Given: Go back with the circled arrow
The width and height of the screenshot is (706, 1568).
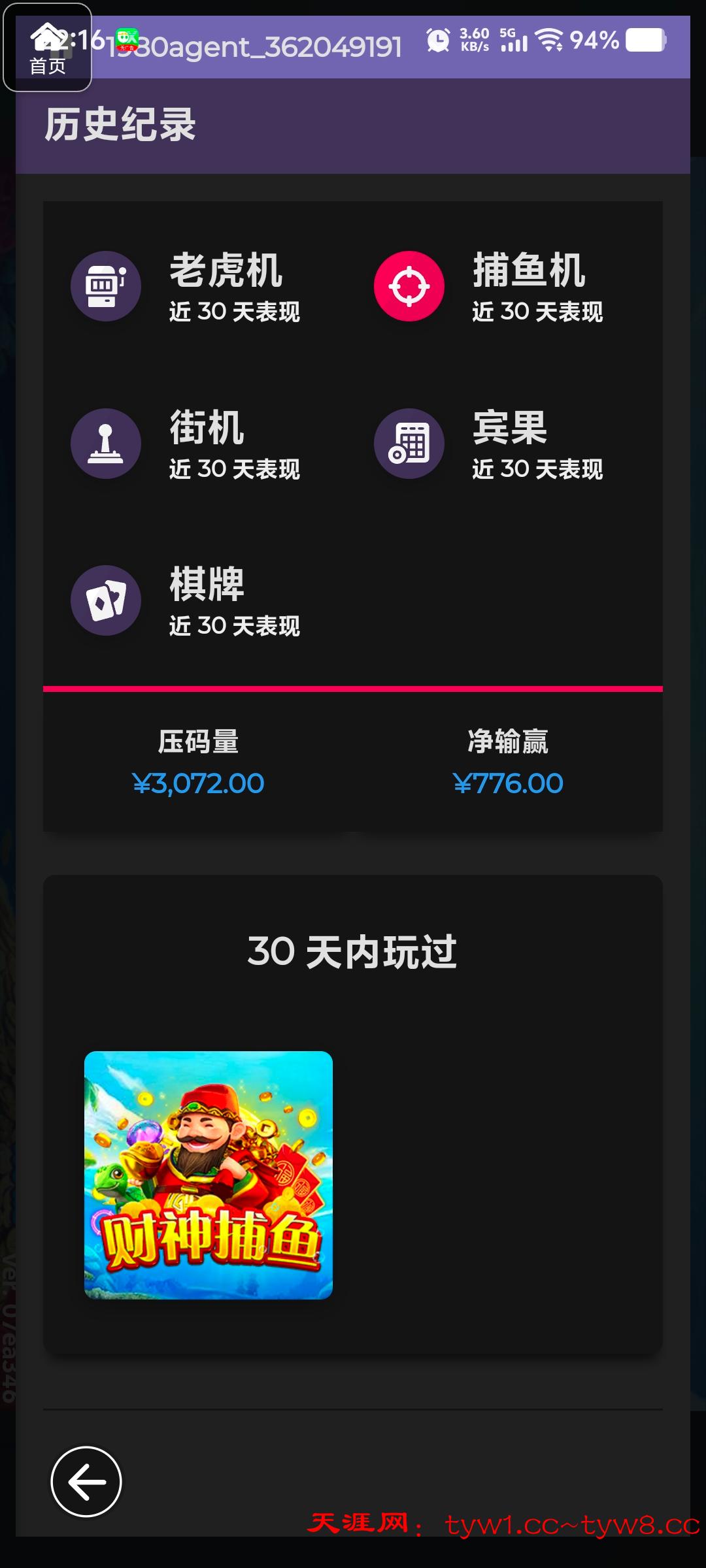Looking at the screenshot, I should click(86, 1482).
